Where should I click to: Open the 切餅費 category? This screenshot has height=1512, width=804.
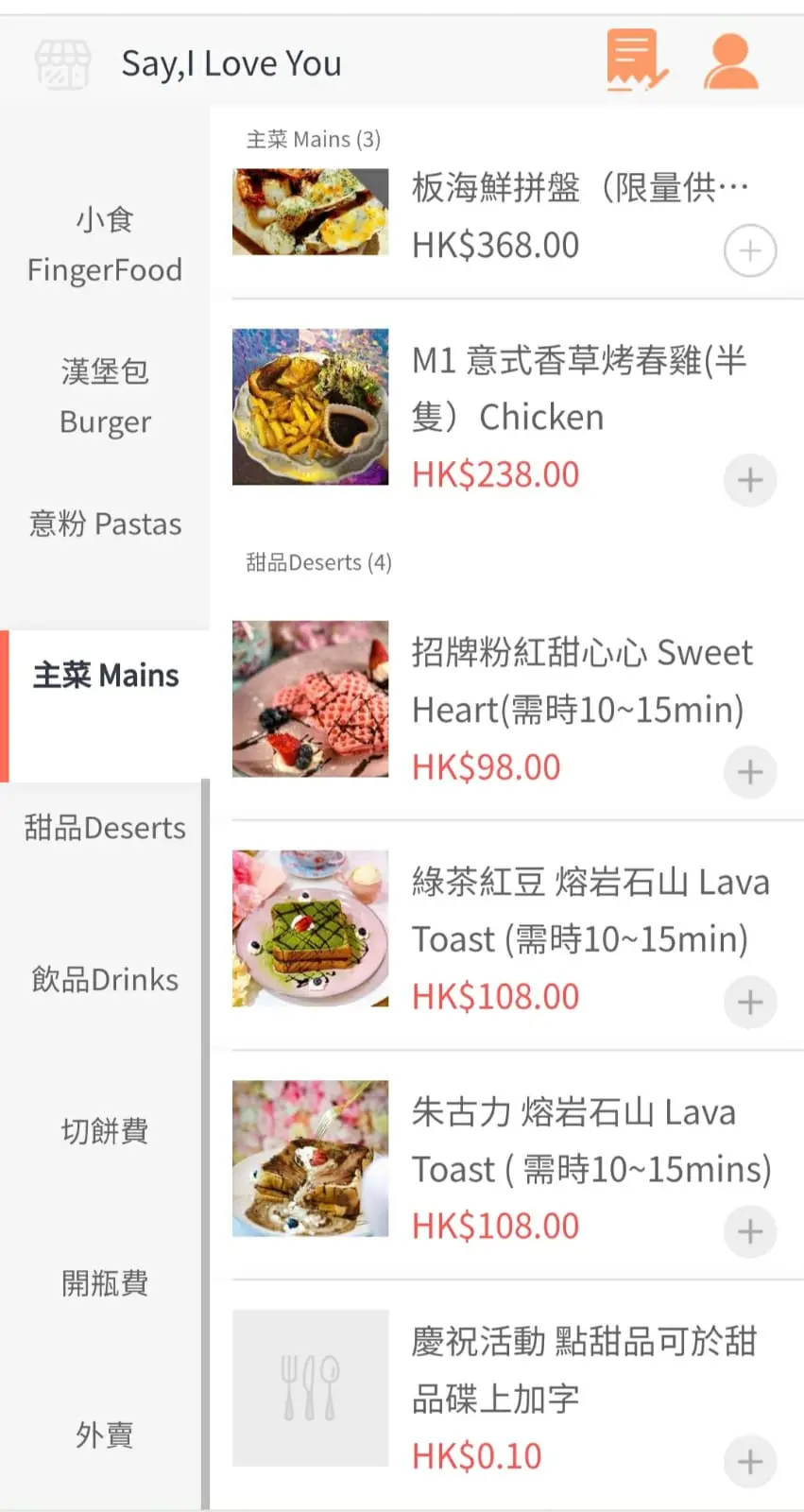pos(104,1131)
